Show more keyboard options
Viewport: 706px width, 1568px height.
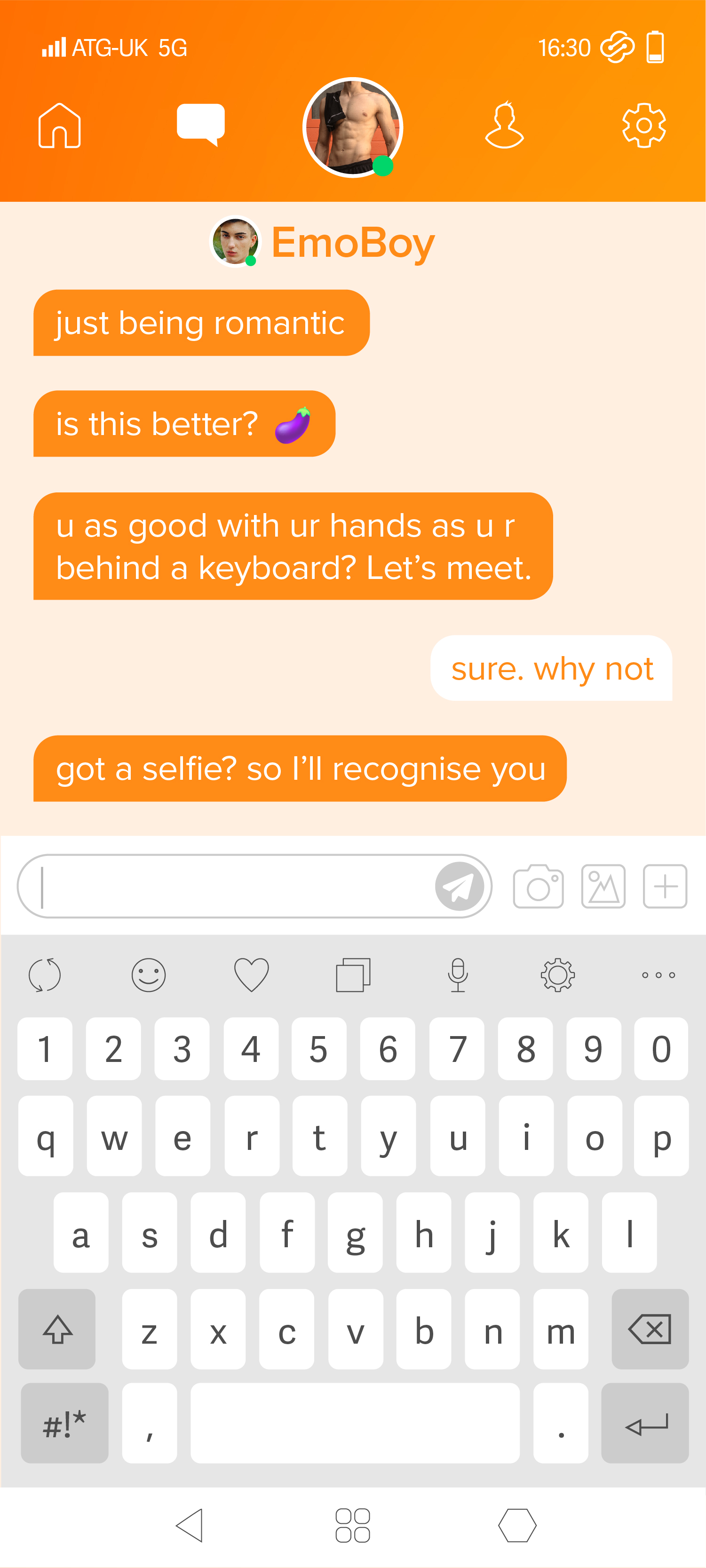point(658,975)
